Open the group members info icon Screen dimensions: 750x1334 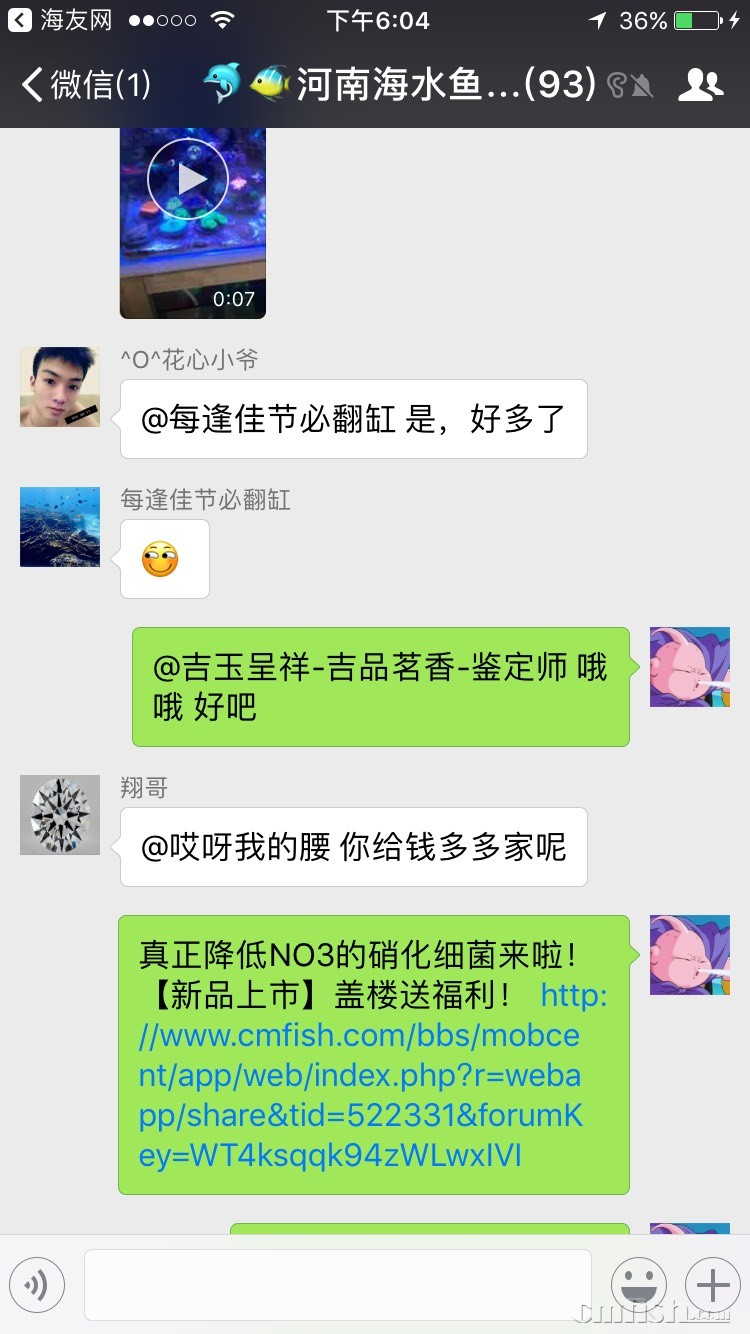point(700,85)
